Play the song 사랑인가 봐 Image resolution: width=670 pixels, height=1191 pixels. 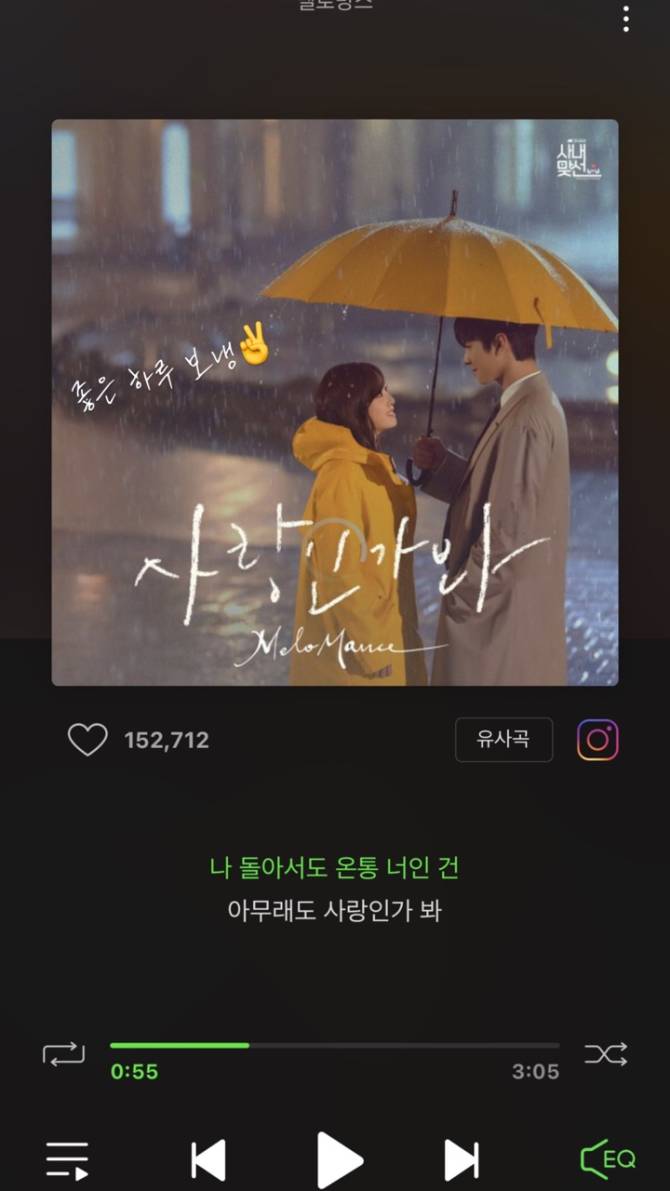338,1160
